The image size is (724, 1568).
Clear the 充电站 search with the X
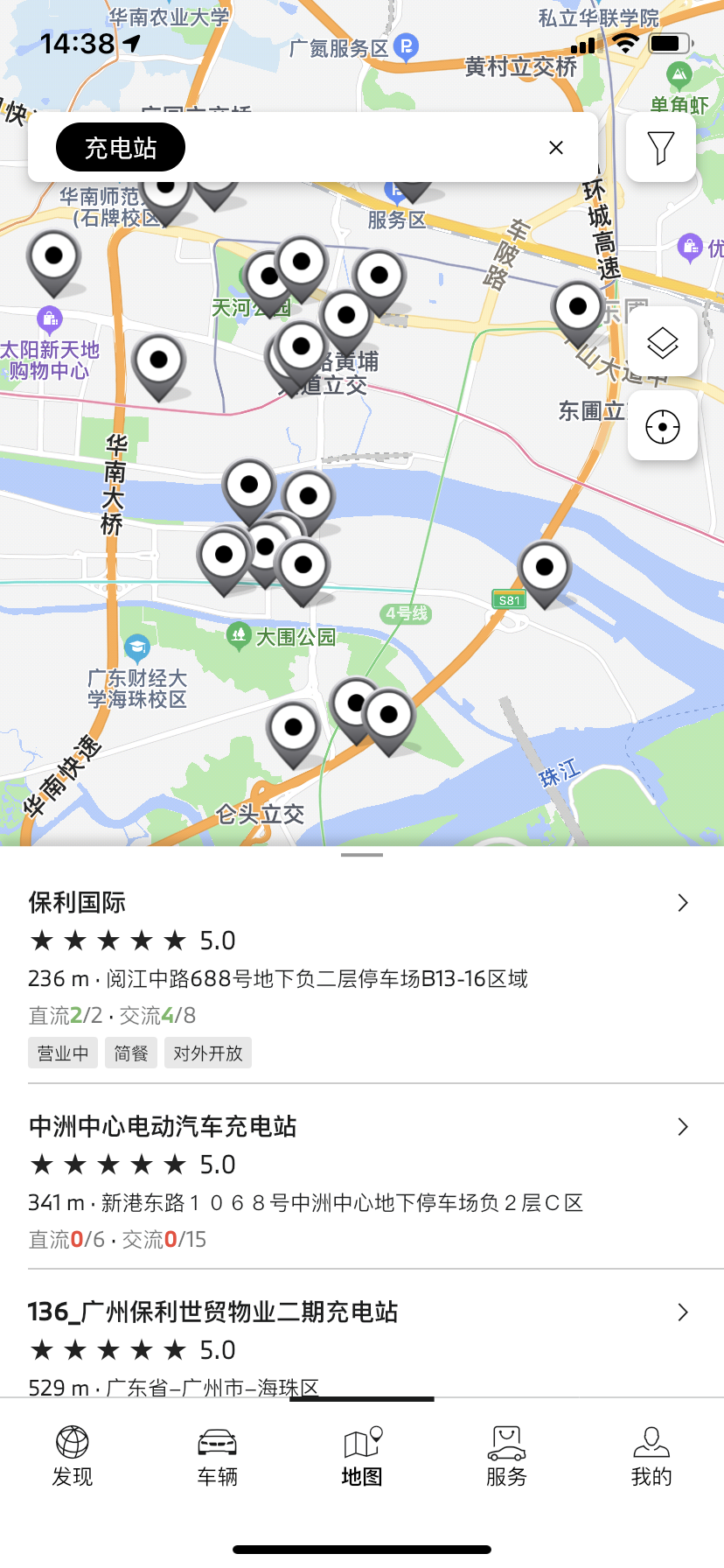point(556,148)
